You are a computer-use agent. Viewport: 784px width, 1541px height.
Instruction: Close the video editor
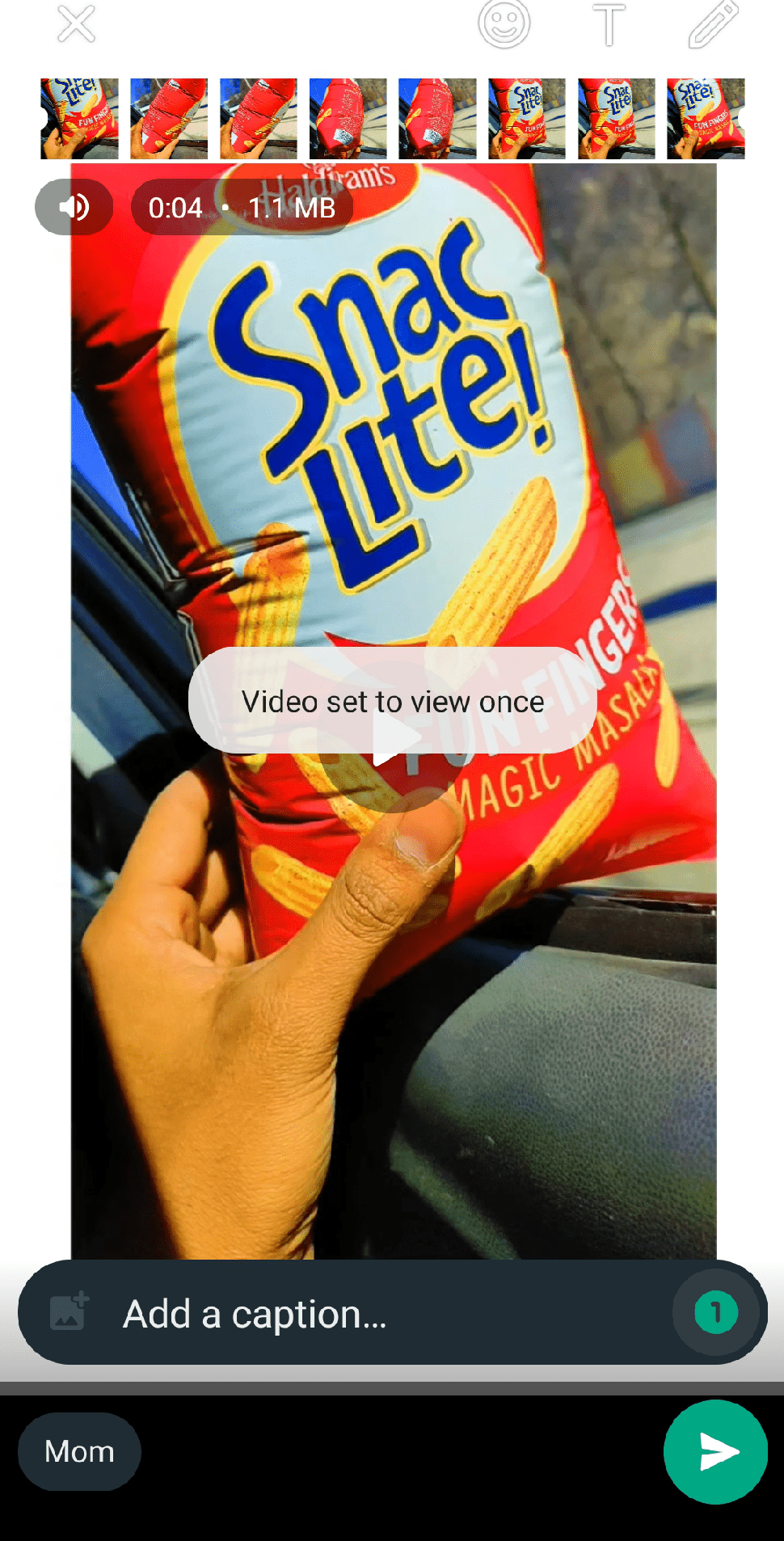tap(77, 24)
